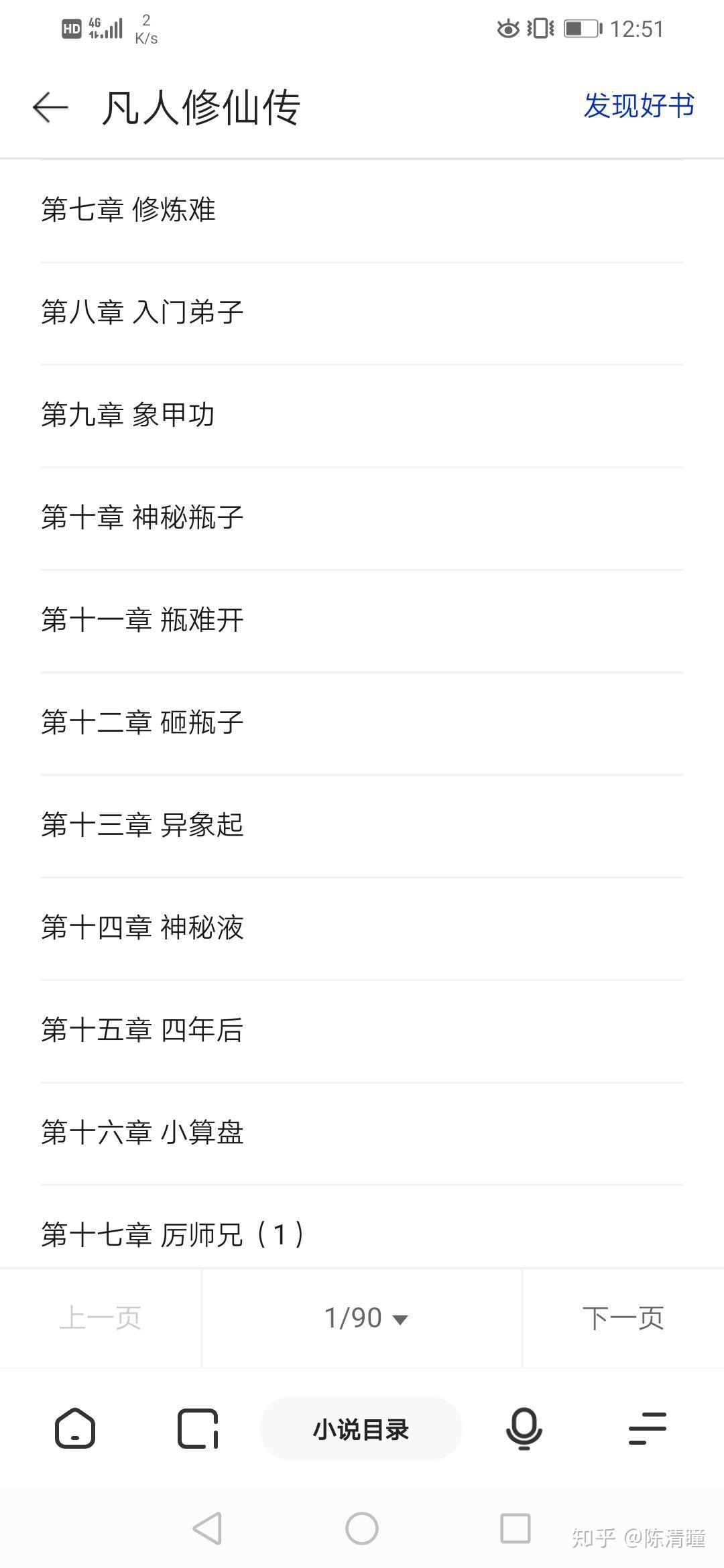Open chapter 第七章 修炼难
The height and width of the screenshot is (1568, 724).
[129, 210]
